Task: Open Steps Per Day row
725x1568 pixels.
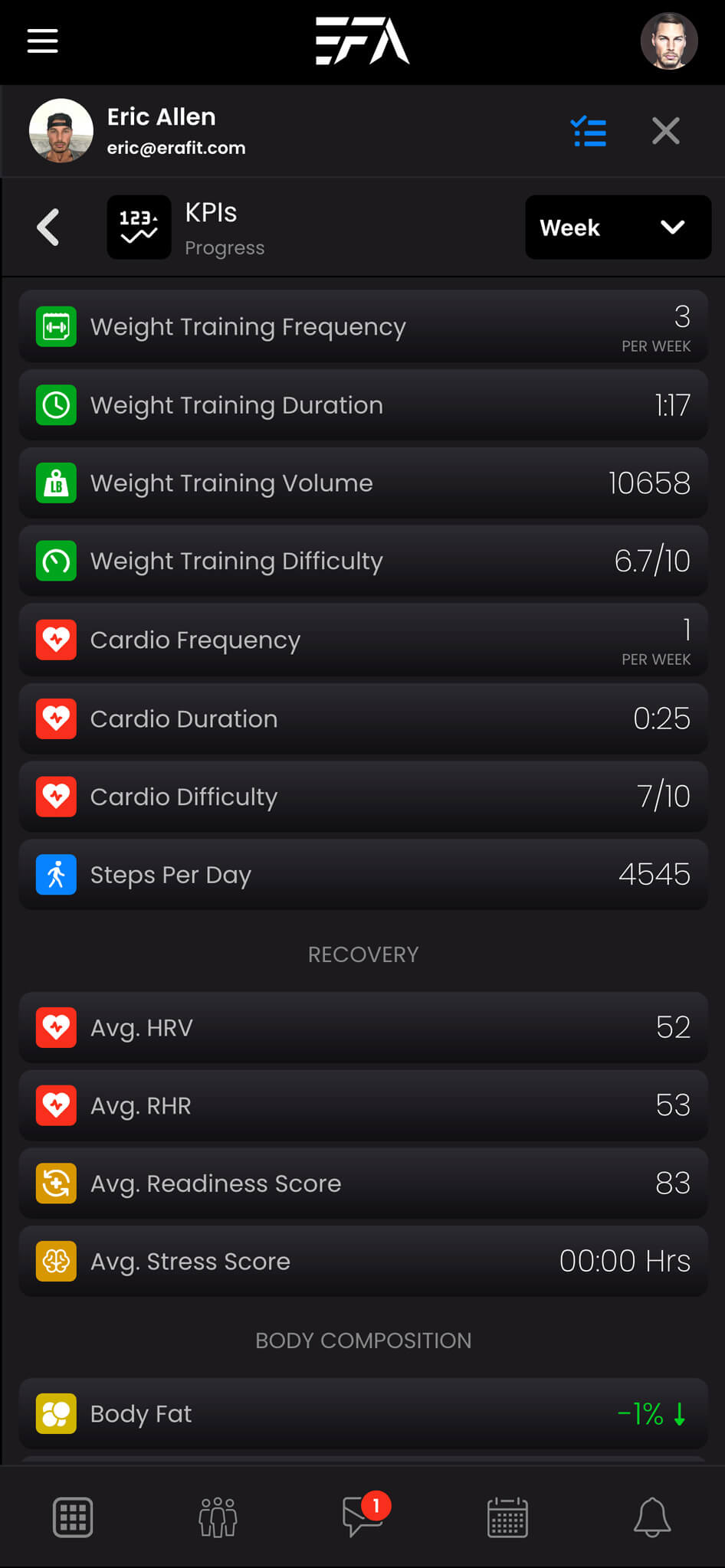Action: 362,875
